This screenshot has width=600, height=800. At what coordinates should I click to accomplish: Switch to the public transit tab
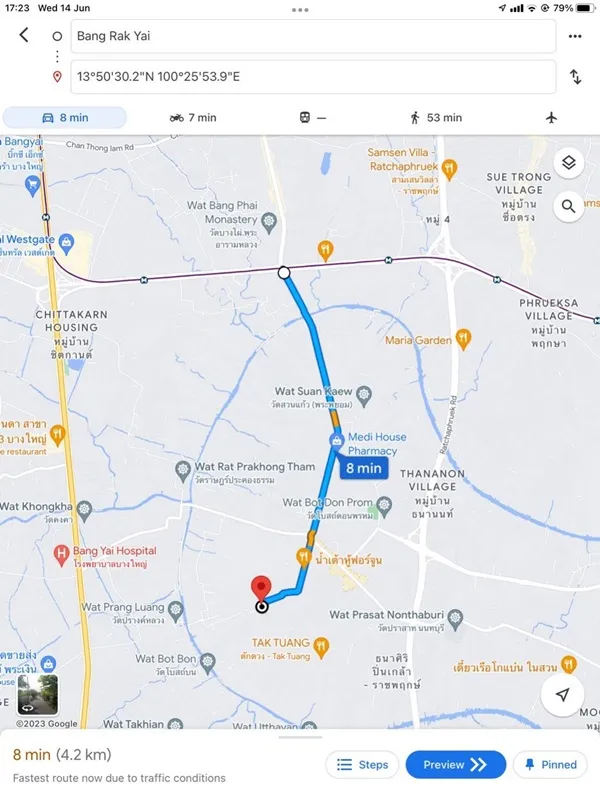click(x=313, y=117)
